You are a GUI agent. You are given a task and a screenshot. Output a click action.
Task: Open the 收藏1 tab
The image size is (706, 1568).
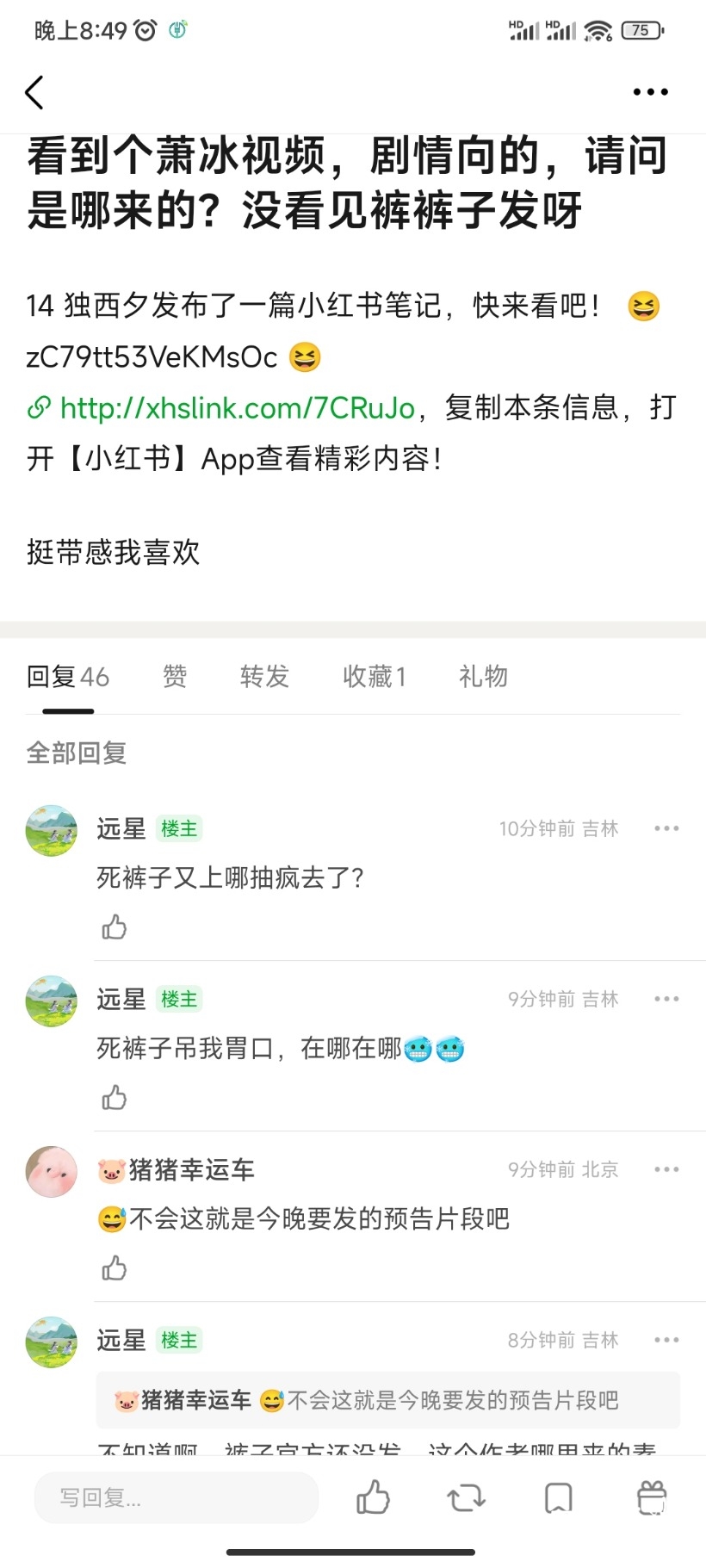point(374,677)
